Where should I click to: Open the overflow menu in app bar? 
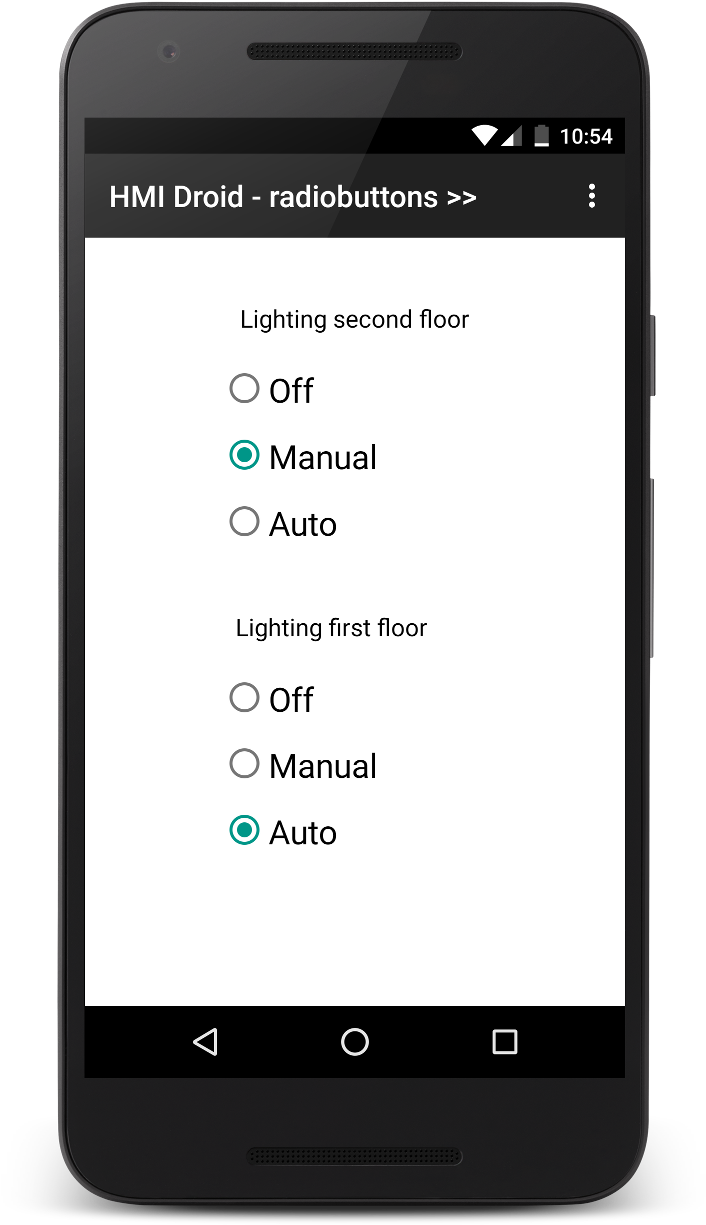pos(592,196)
